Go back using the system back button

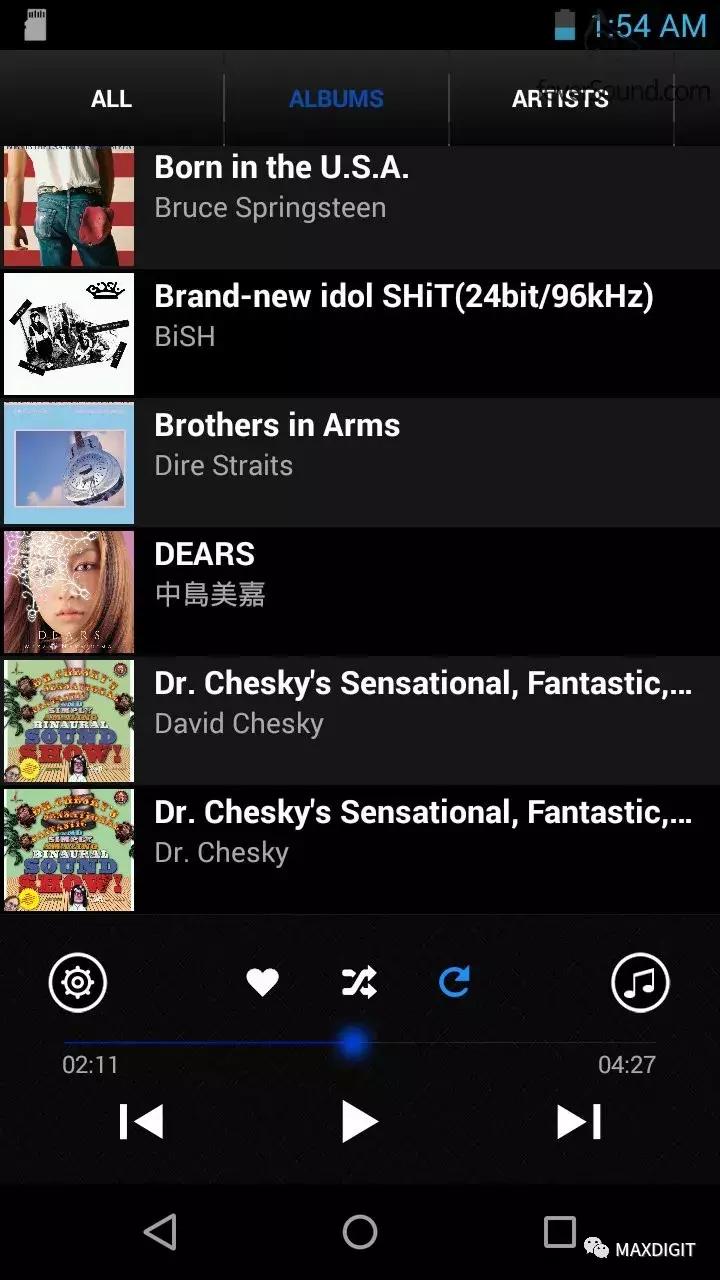160,1232
